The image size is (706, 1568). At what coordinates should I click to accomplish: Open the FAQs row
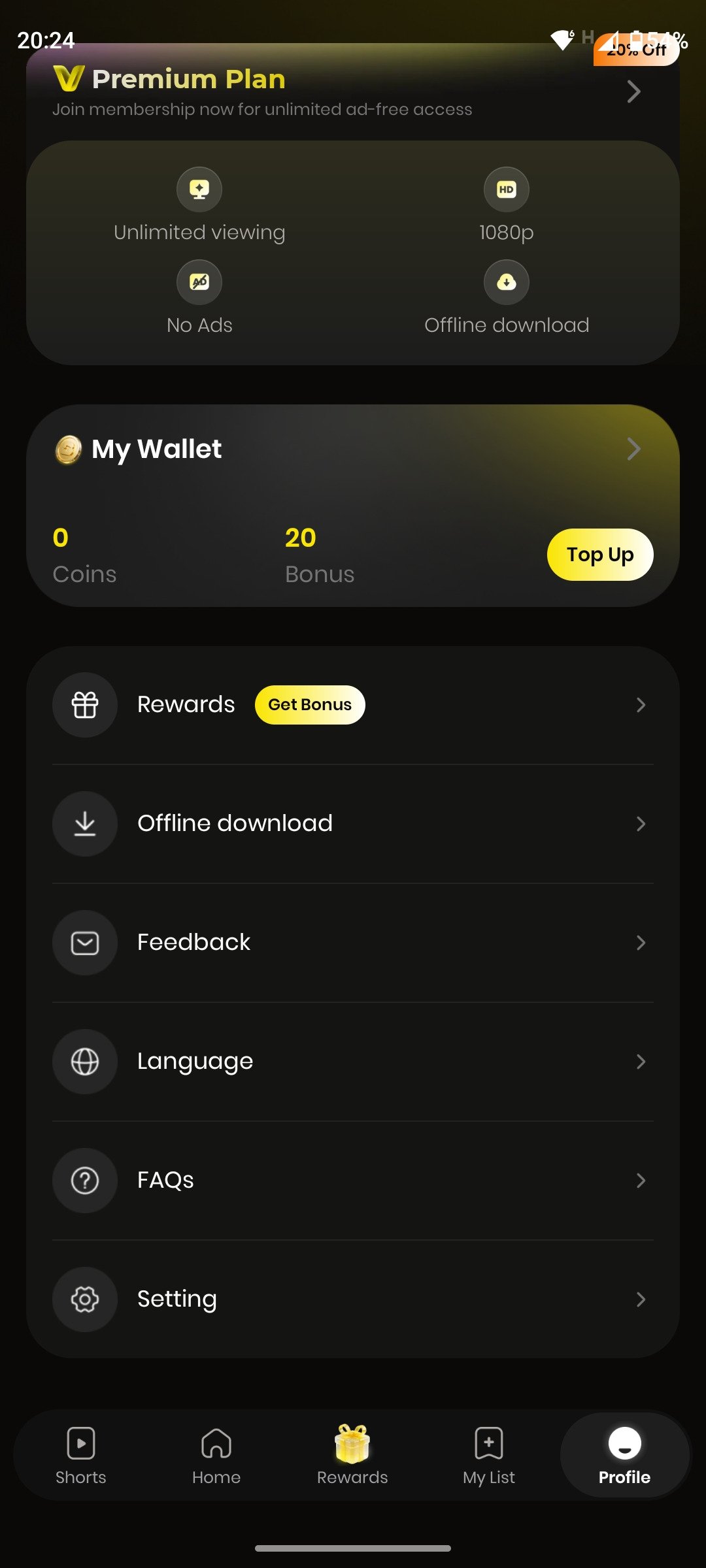353,1181
